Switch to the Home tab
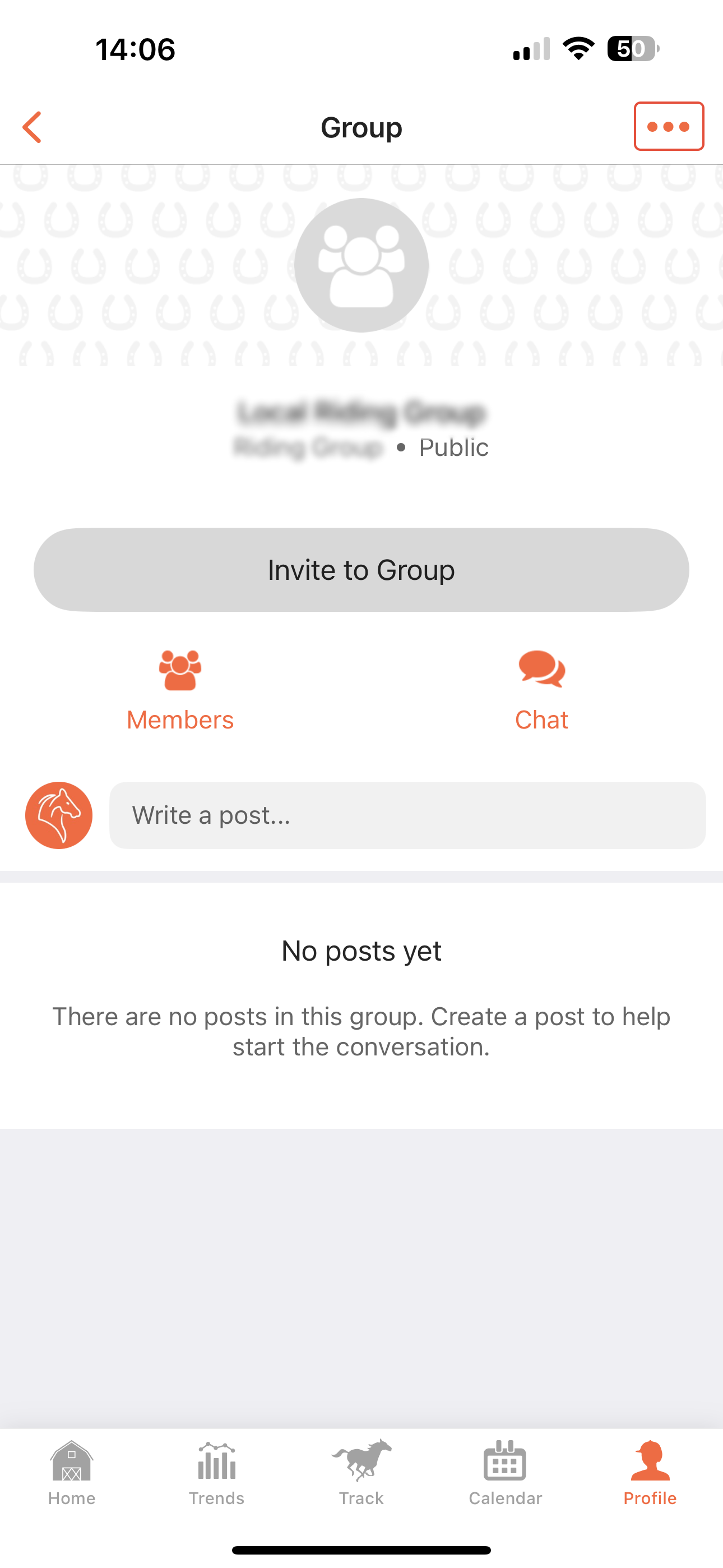 (72, 1472)
